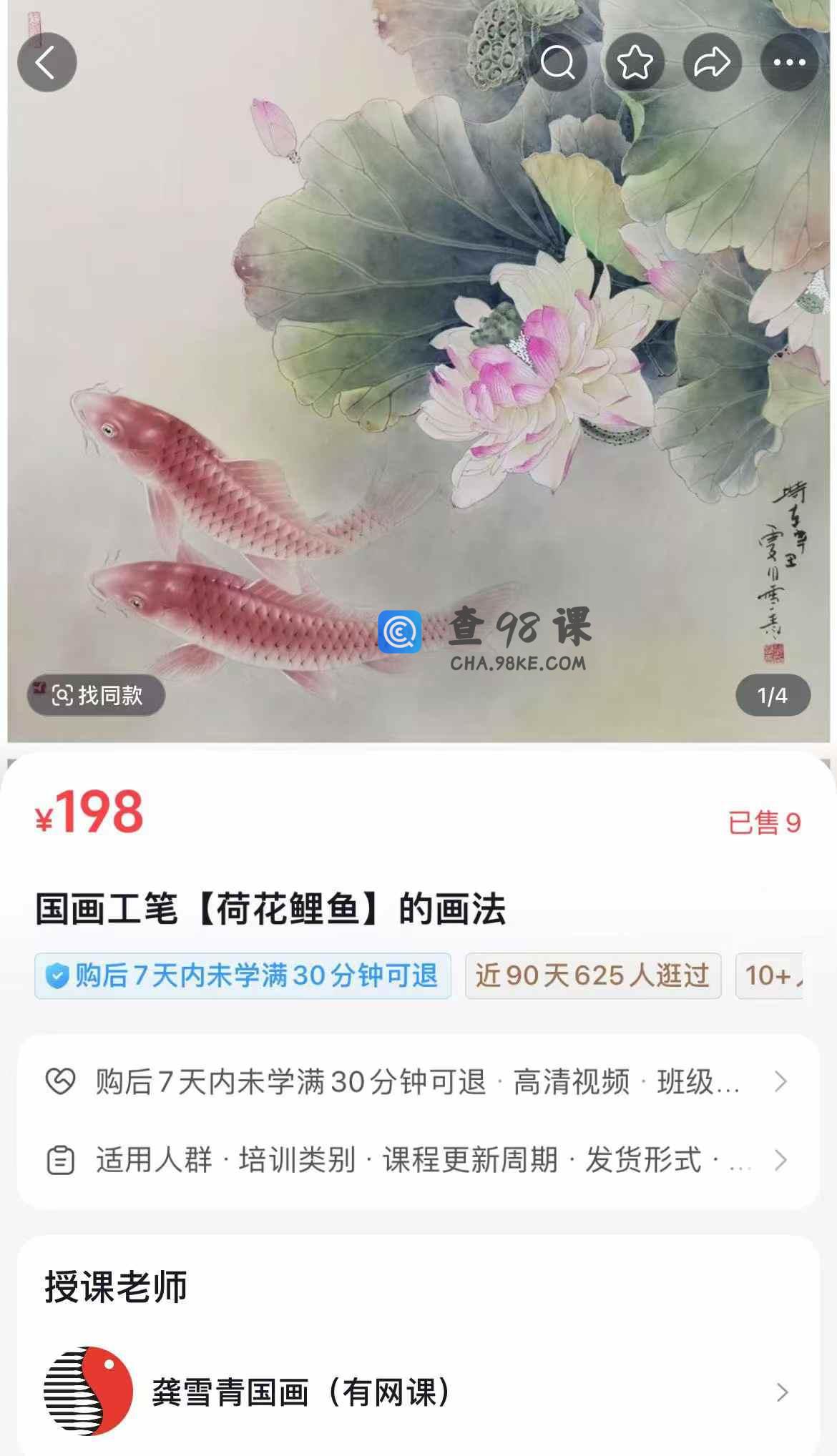Tap the 找同款 find-similar button
Image resolution: width=837 pixels, height=1456 pixels.
click(x=97, y=695)
